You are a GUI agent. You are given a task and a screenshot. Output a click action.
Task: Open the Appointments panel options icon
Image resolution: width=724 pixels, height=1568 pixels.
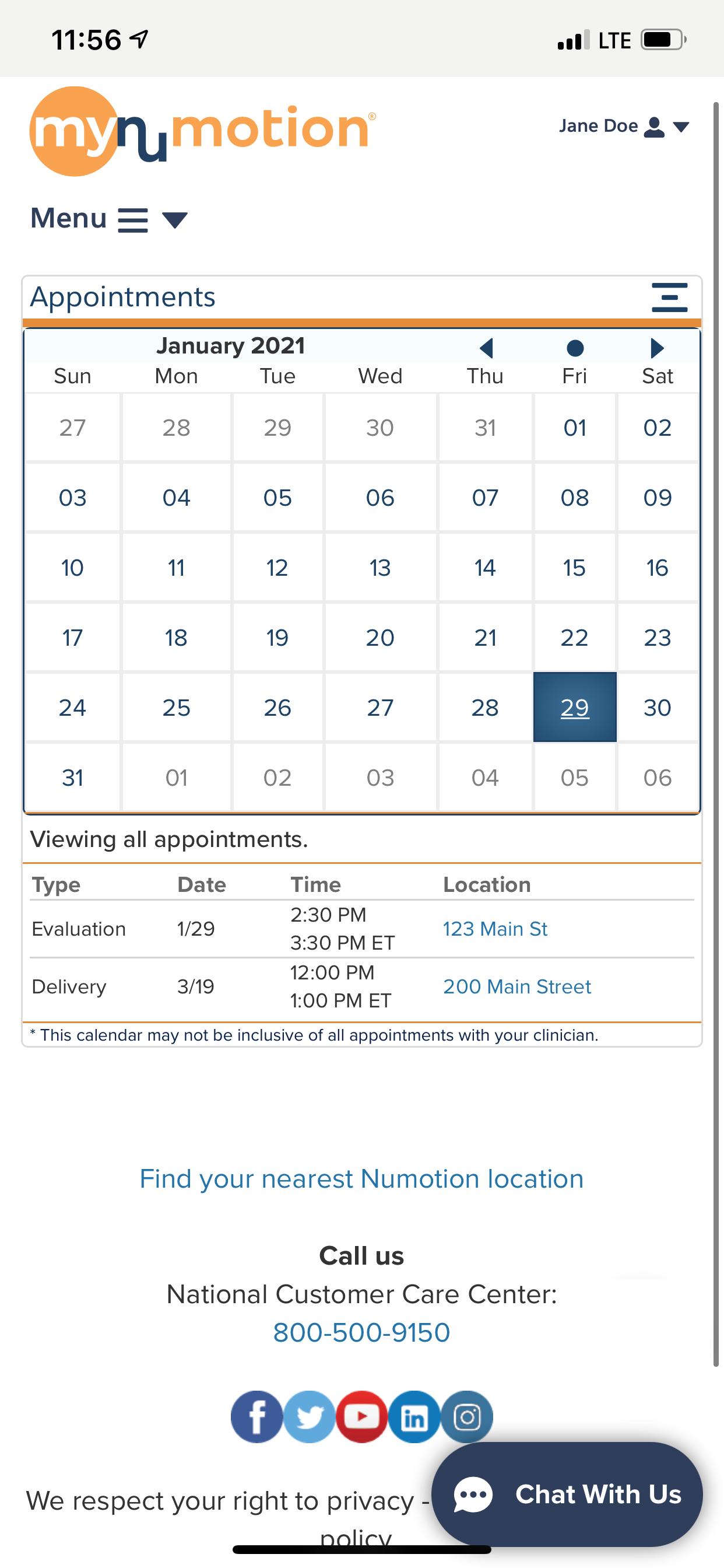(x=669, y=297)
